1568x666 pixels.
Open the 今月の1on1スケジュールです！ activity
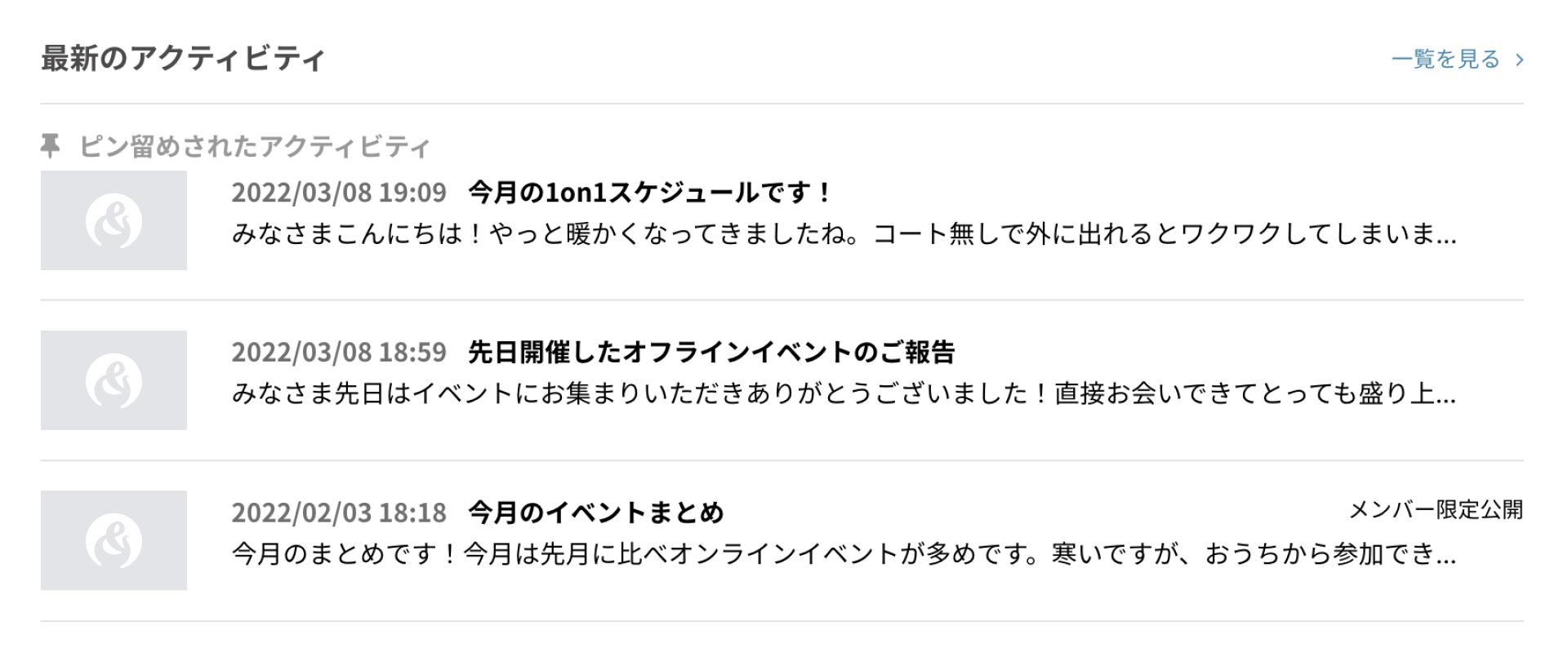650,193
